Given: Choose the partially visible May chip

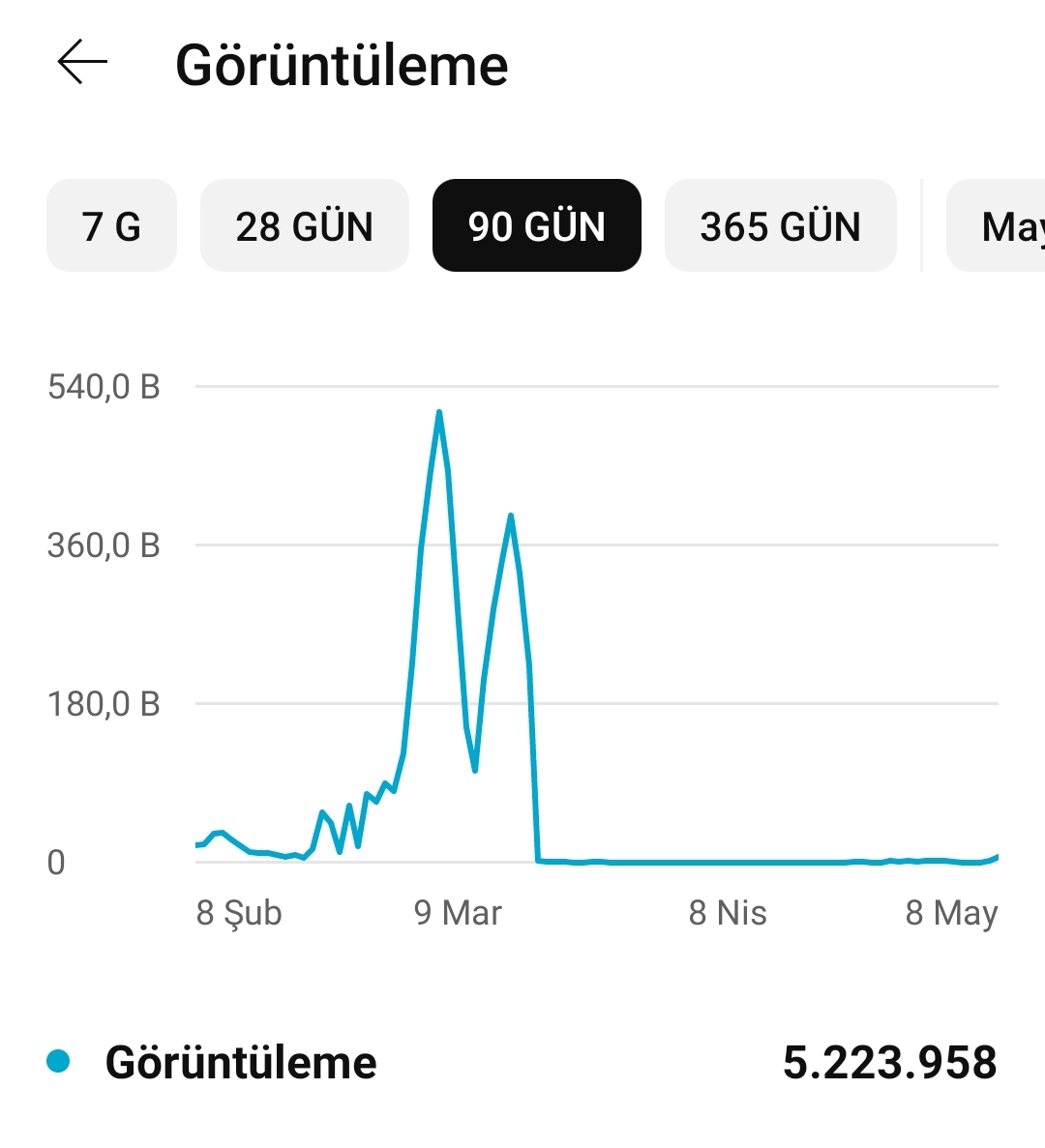Looking at the screenshot, I should pyautogui.click(x=996, y=225).
